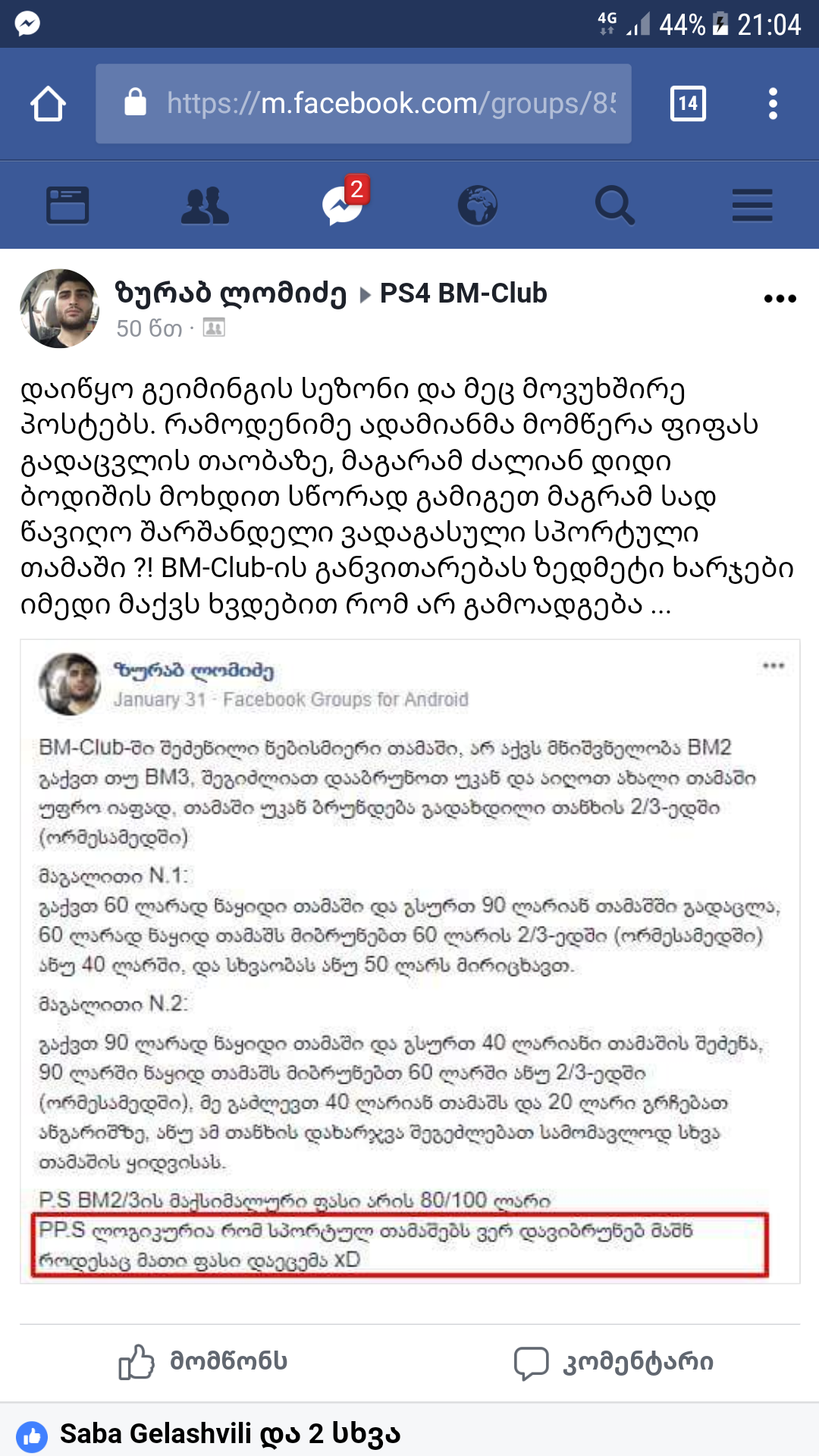Open the browser tab switcher showing 14
Viewport: 819px width, 1456px height.
point(688,104)
